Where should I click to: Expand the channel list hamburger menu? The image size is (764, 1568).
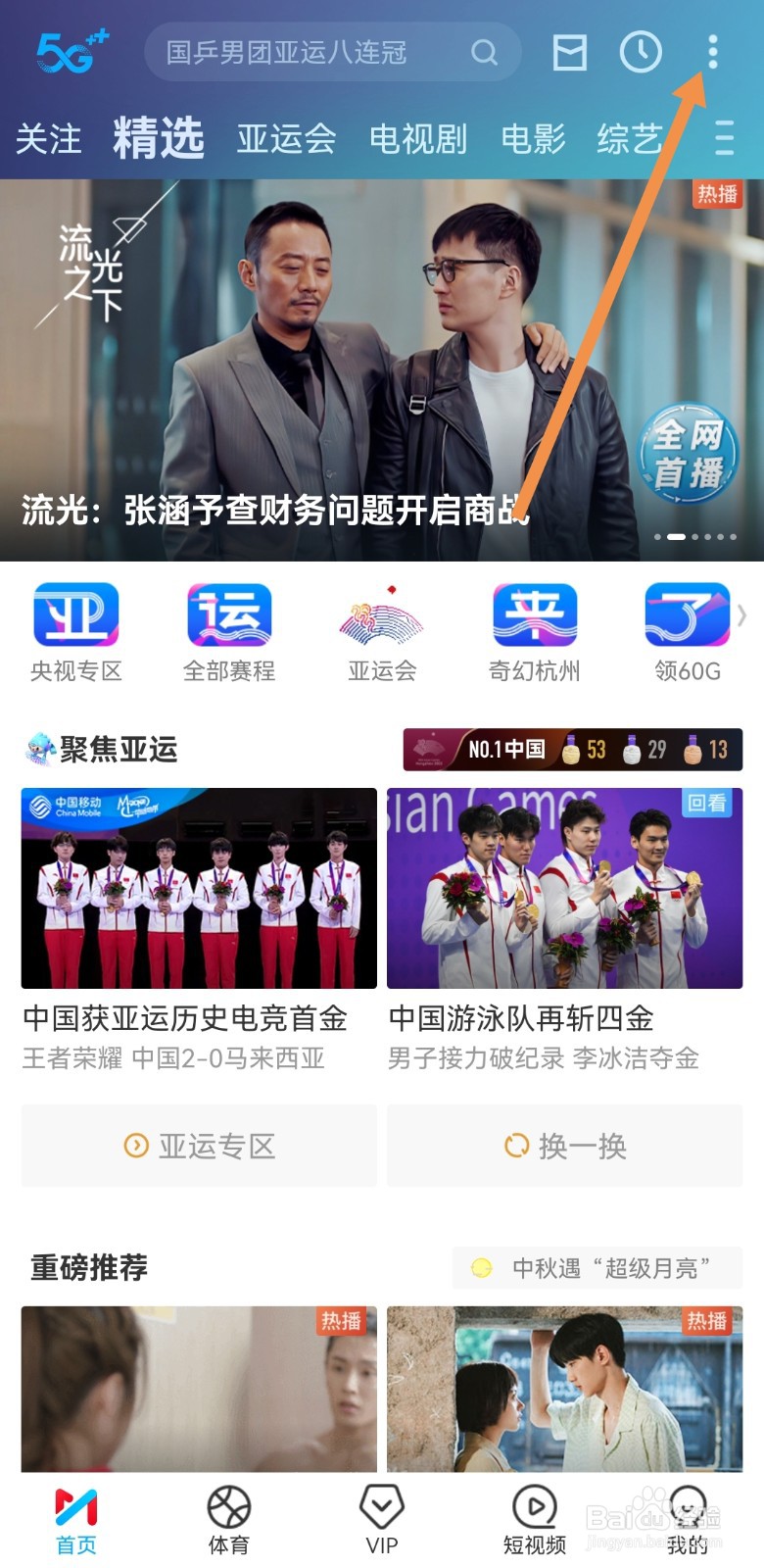coord(723,139)
